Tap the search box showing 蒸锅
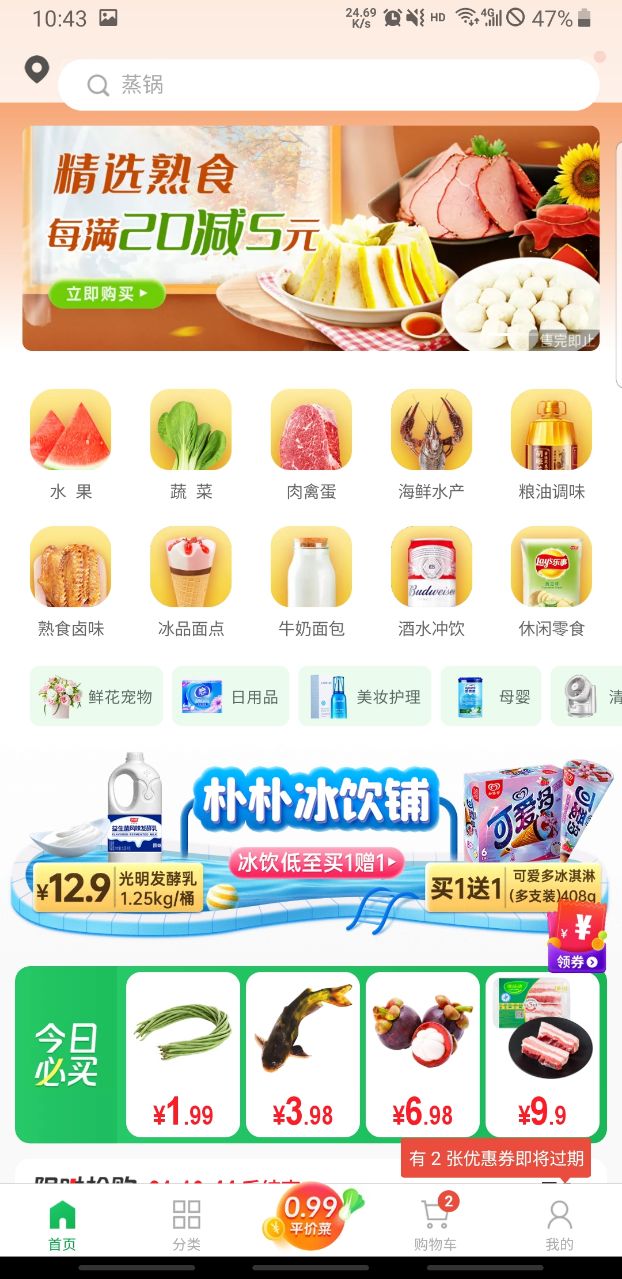This screenshot has width=622, height=1279. [x=328, y=85]
